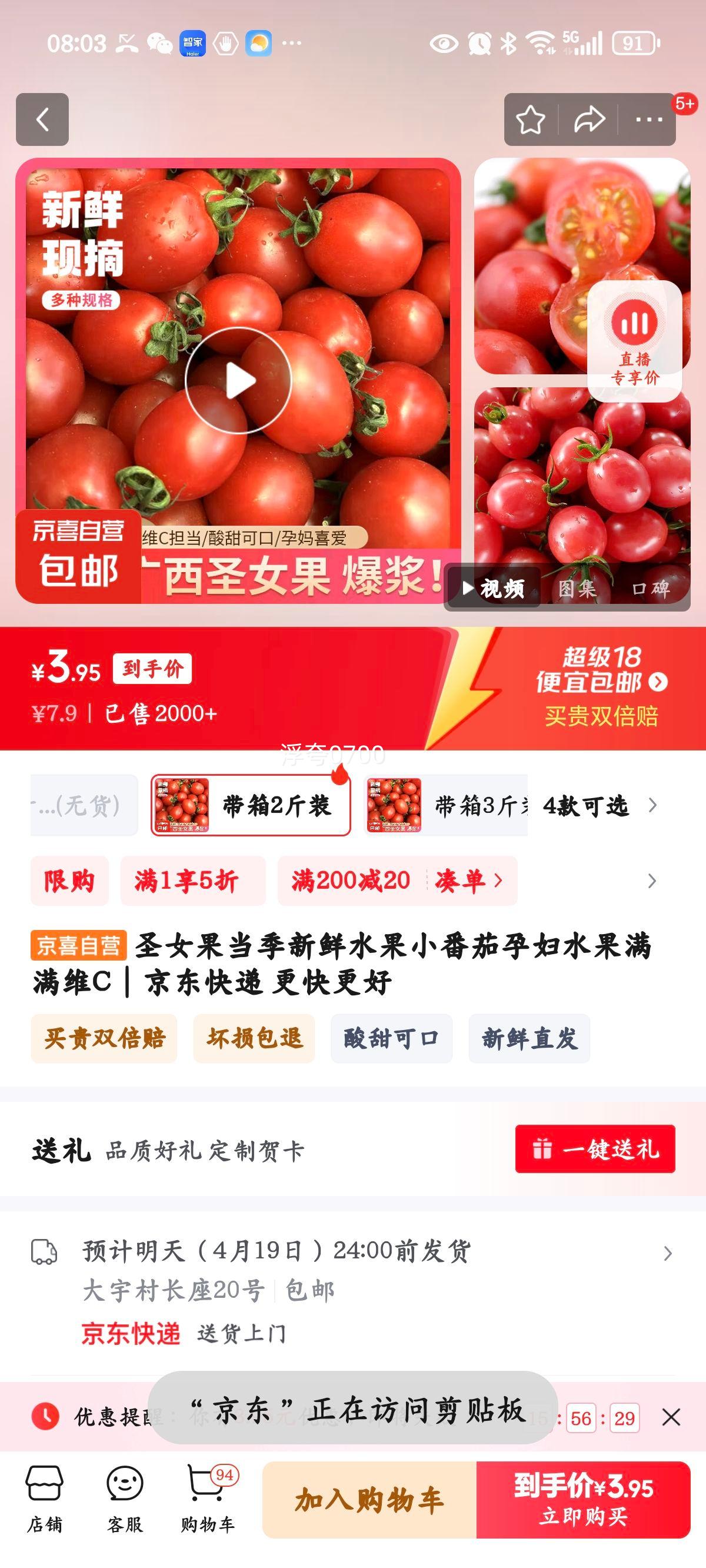Switch to the 图集 tab
Screen dimensions: 706x1568
[x=578, y=588]
